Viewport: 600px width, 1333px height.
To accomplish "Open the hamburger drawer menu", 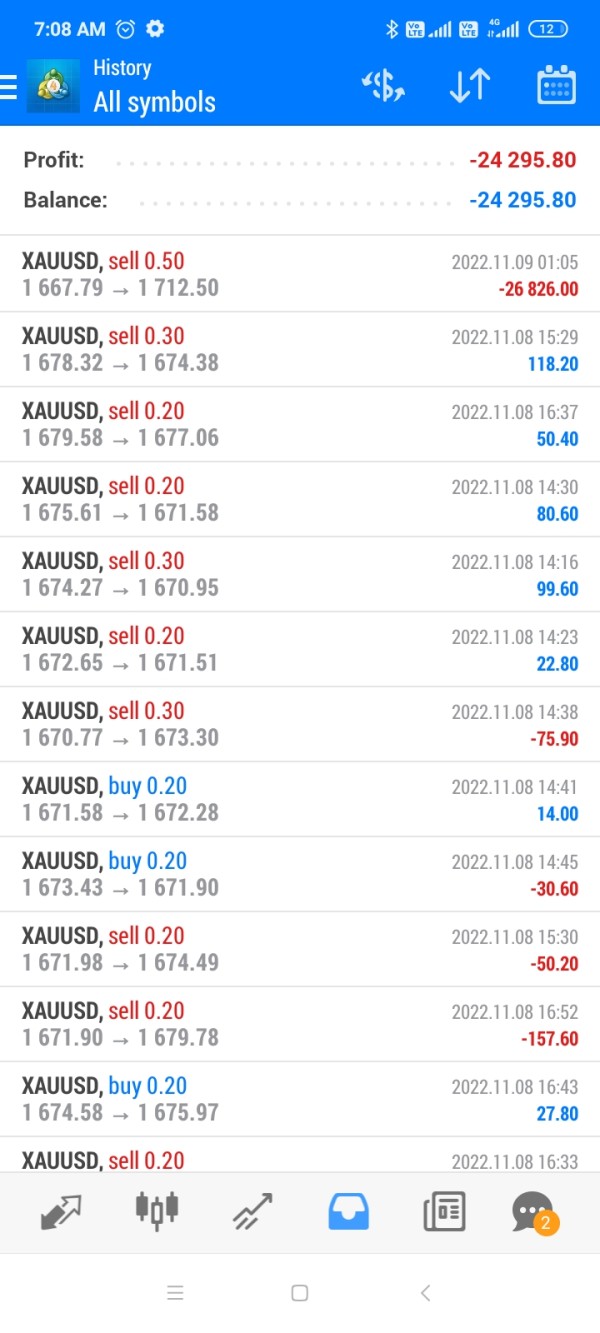I will click(x=9, y=86).
